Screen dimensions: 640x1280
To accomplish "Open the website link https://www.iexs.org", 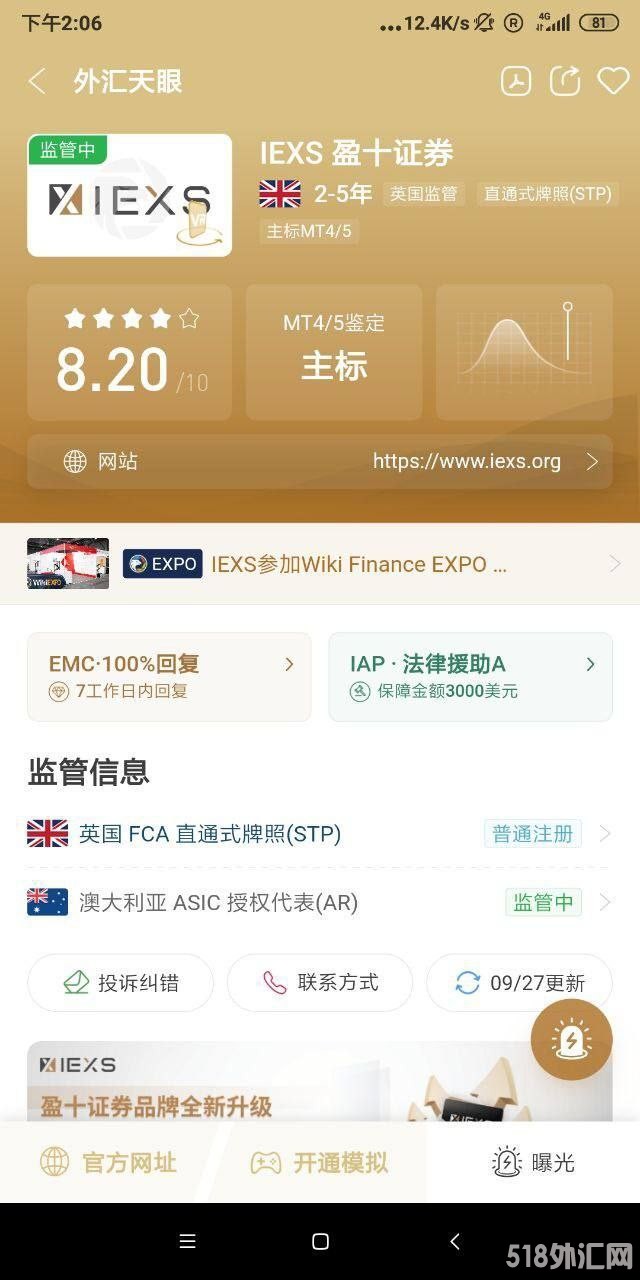I will [x=320, y=461].
